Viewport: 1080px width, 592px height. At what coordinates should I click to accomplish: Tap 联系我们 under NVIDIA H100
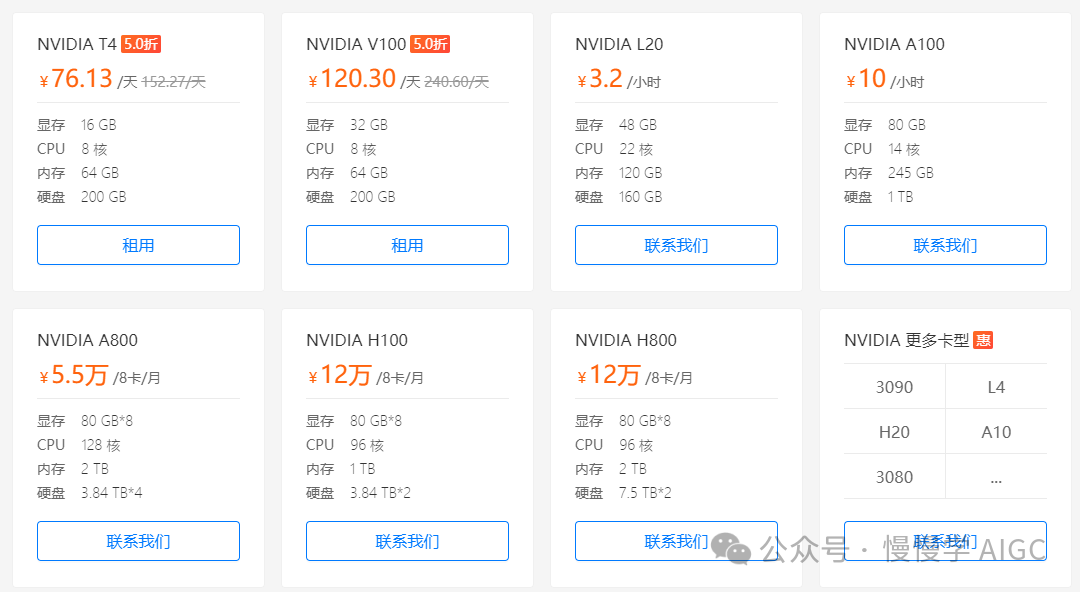tap(407, 541)
